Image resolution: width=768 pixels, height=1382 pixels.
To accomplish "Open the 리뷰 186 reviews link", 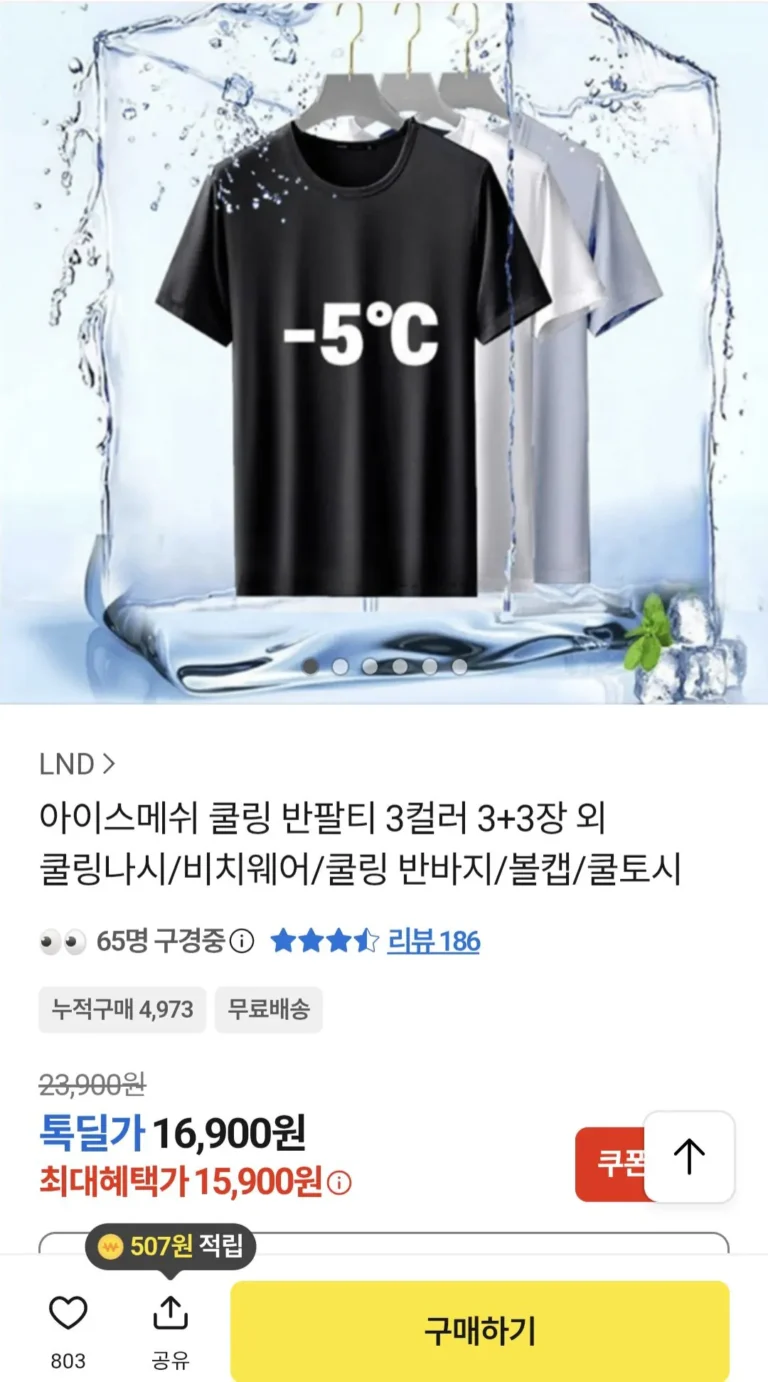I will tap(433, 941).
